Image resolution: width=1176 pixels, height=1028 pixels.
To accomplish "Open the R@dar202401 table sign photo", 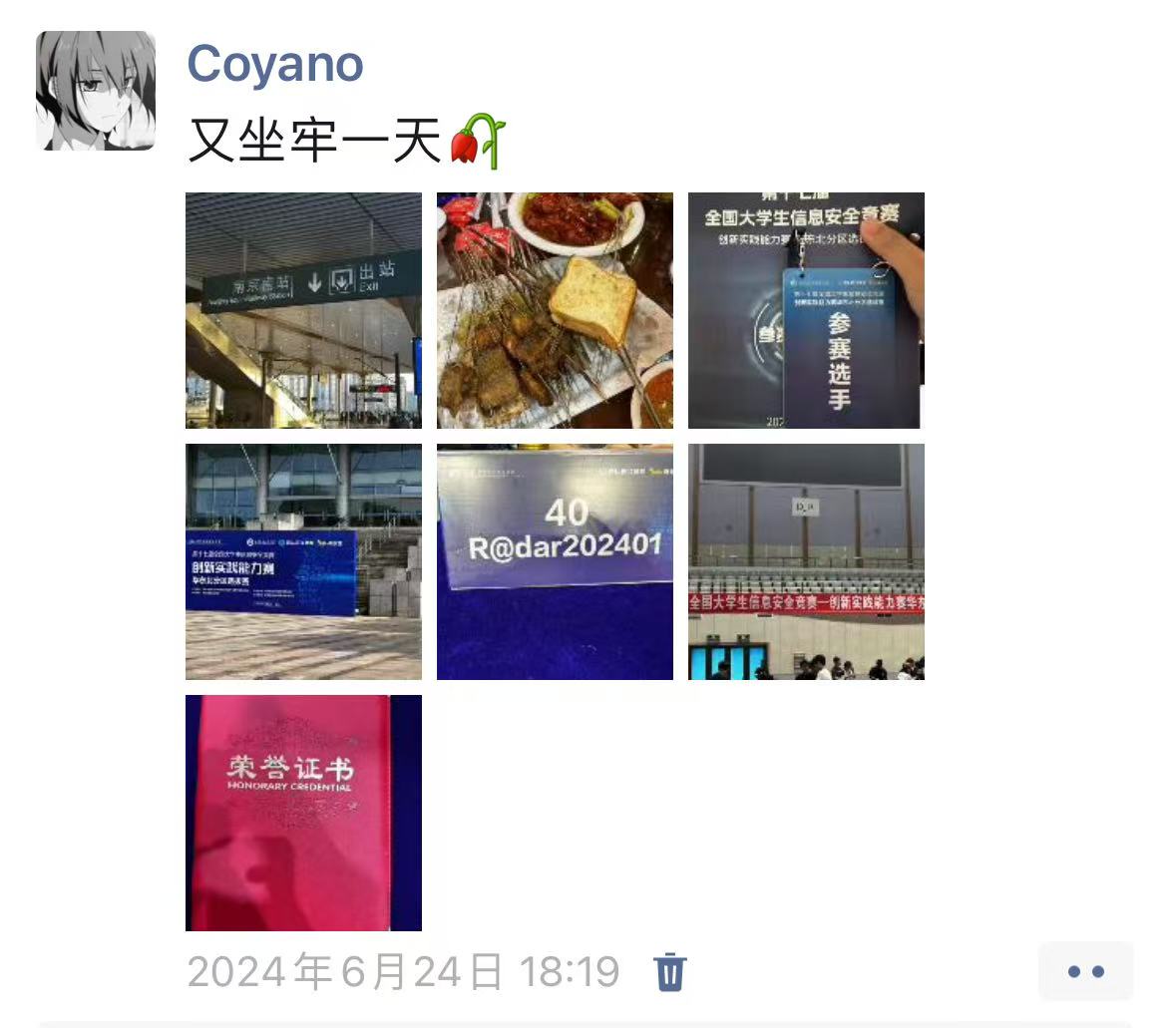I will coord(555,561).
